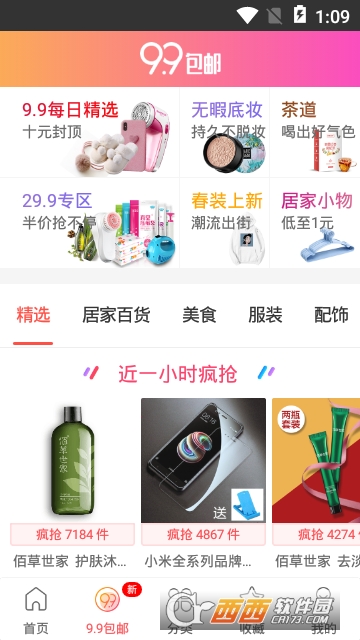This screenshot has width=360, height=640.
Task: Switch to the 服装 tab
Action: click(265, 315)
